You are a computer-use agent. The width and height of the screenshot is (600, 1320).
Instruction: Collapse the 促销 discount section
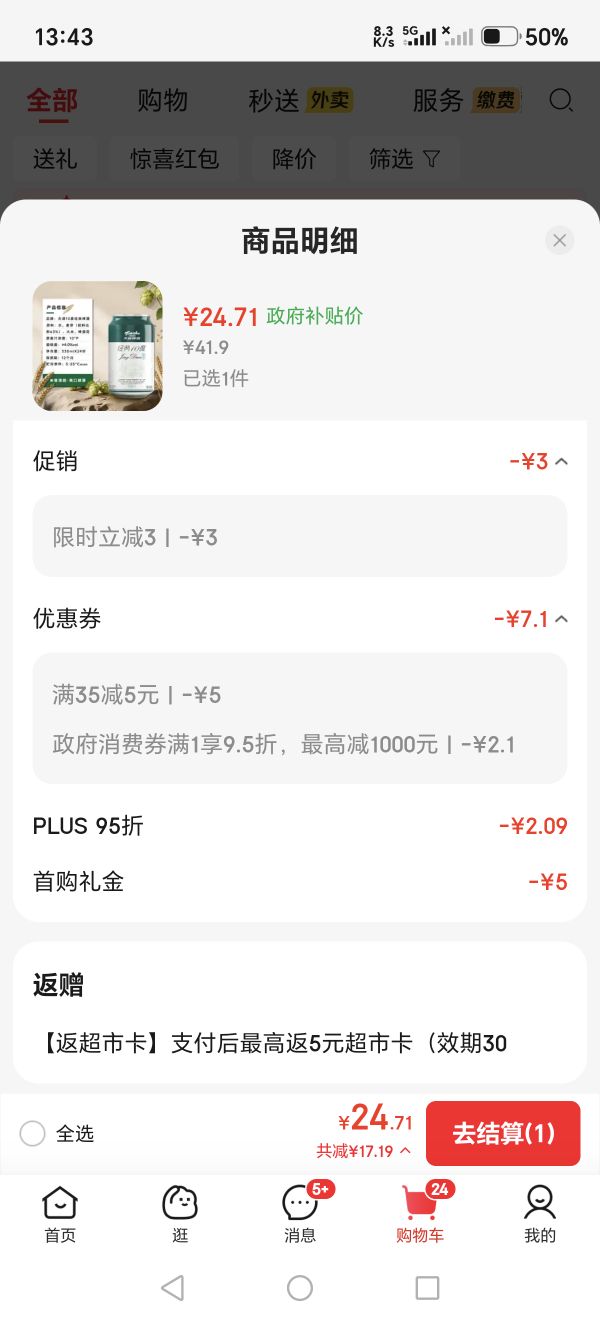(539, 461)
